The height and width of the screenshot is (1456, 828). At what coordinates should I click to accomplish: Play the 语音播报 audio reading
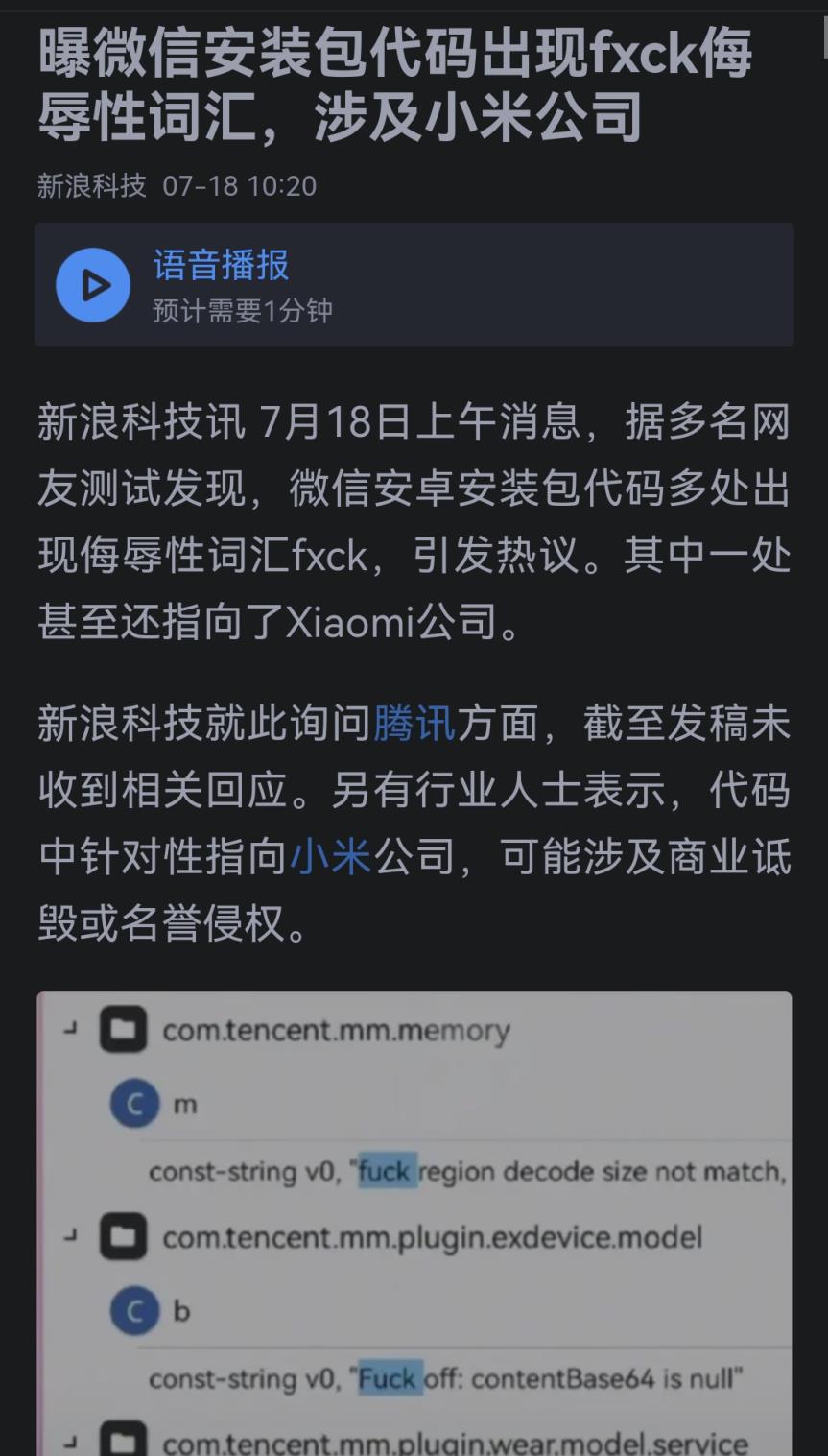click(x=93, y=285)
